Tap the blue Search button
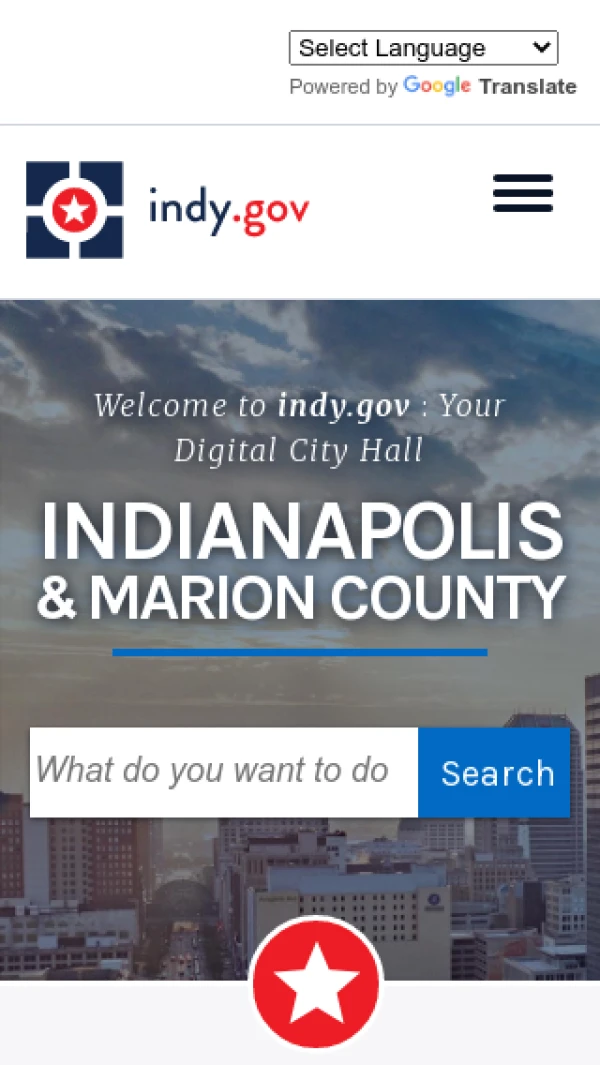 click(x=496, y=773)
